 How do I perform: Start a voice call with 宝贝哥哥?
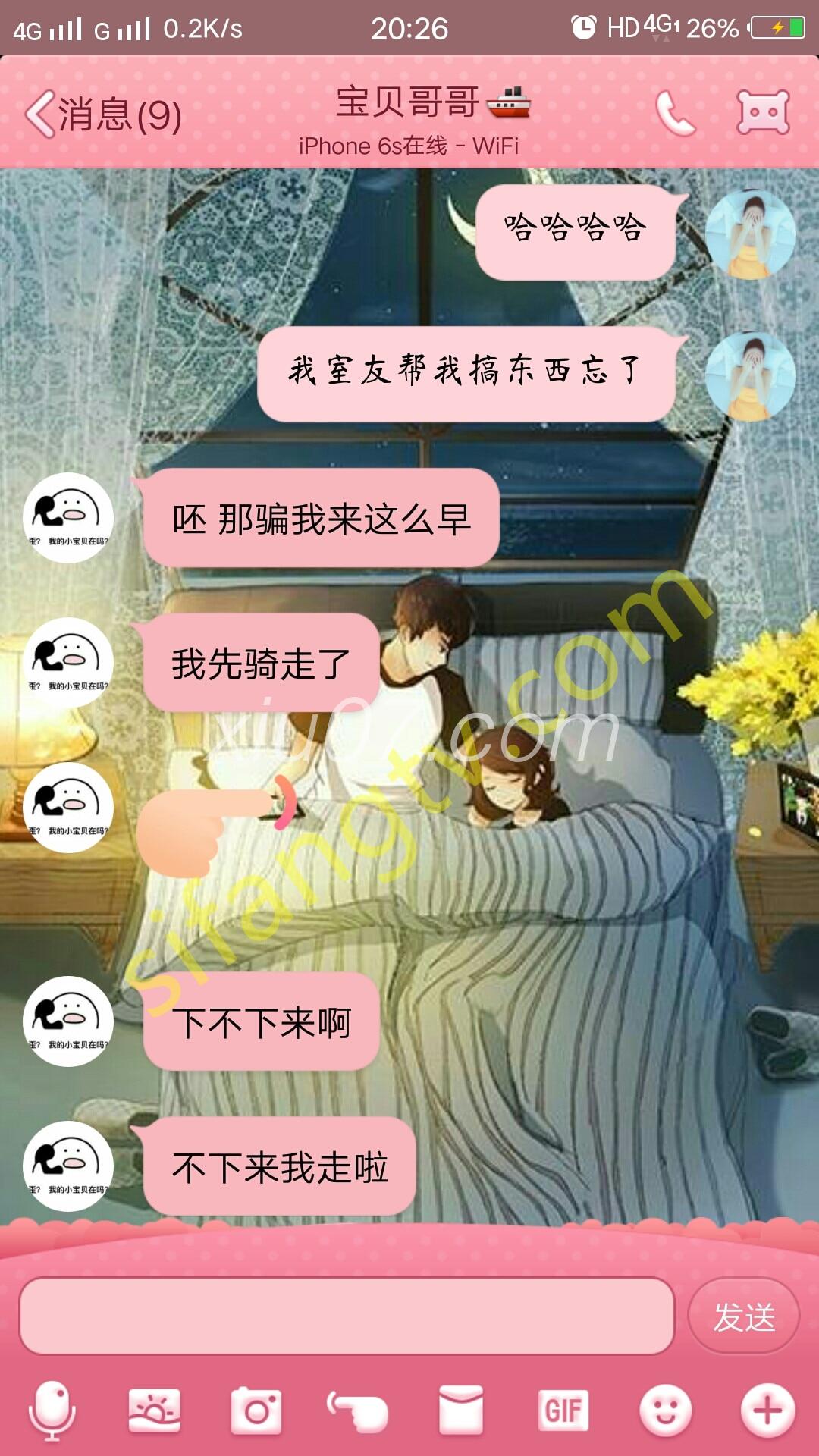[674, 114]
